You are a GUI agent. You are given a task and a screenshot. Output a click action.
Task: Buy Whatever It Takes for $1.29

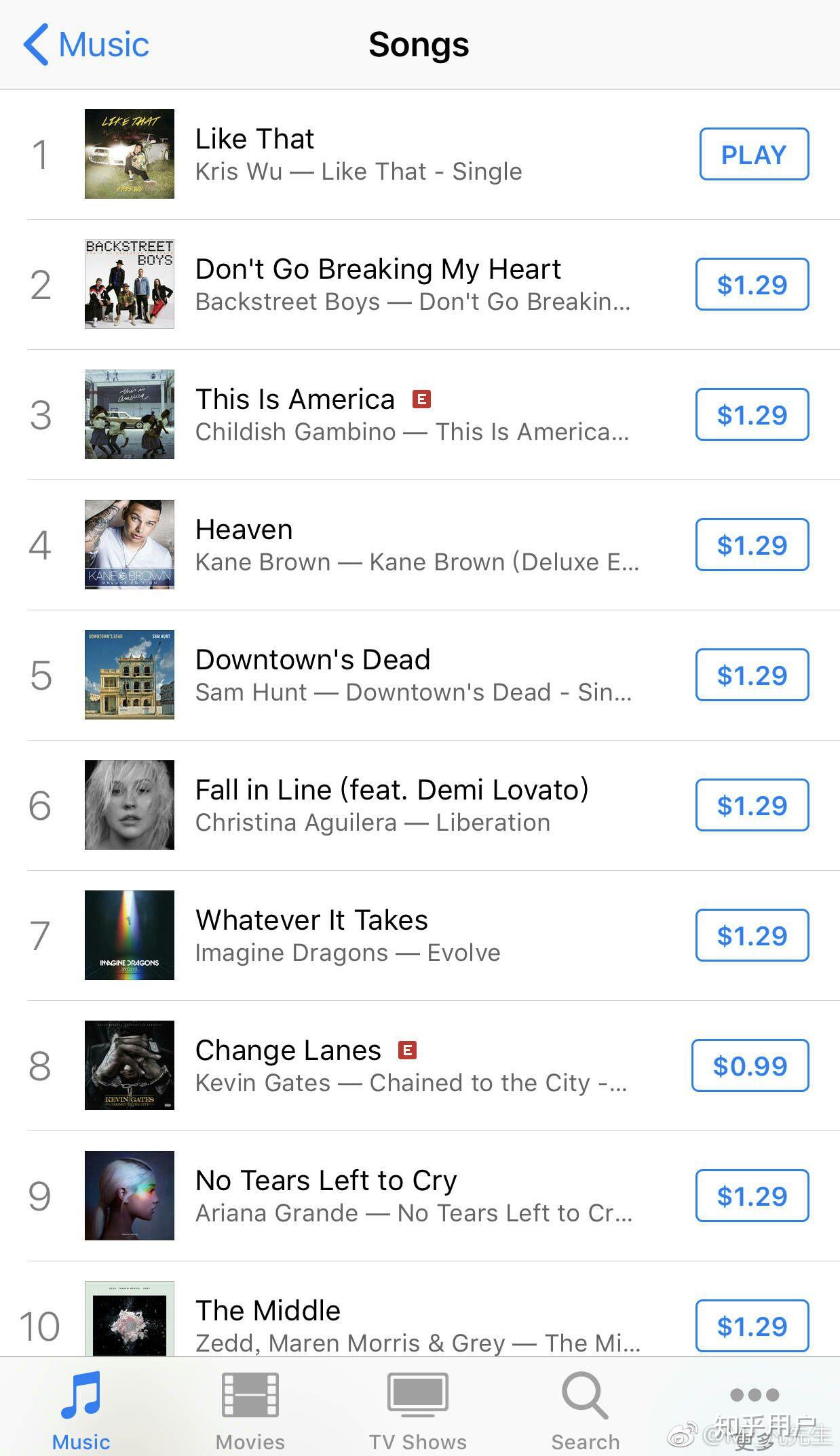[752, 935]
